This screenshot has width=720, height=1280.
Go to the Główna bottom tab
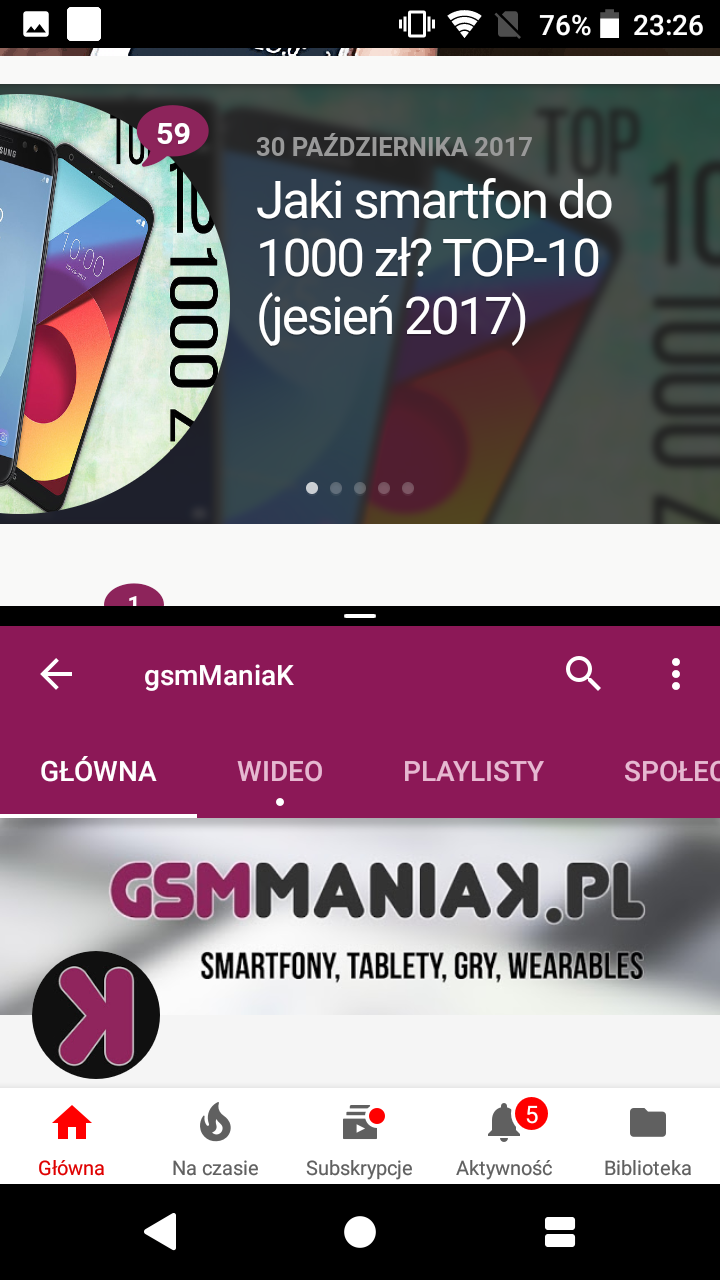72,1138
